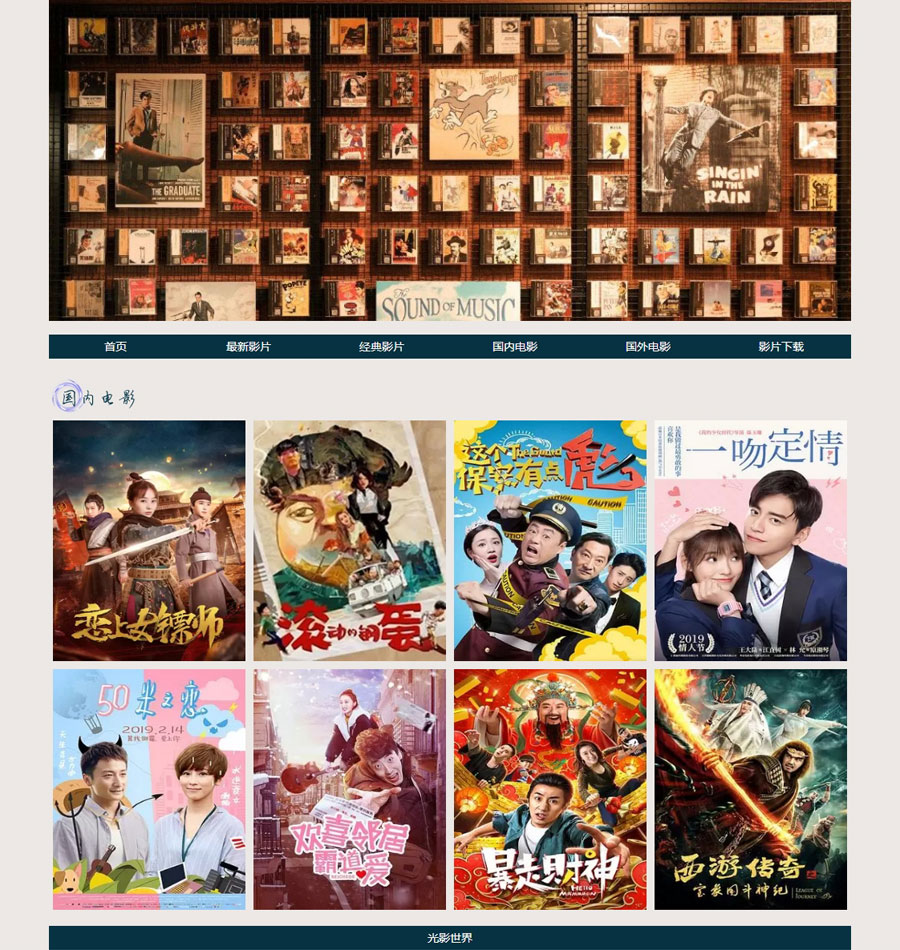Screen dimensions: 900x950
Task: Select the 国内电影 nav item
Action: (x=515, y=347)
